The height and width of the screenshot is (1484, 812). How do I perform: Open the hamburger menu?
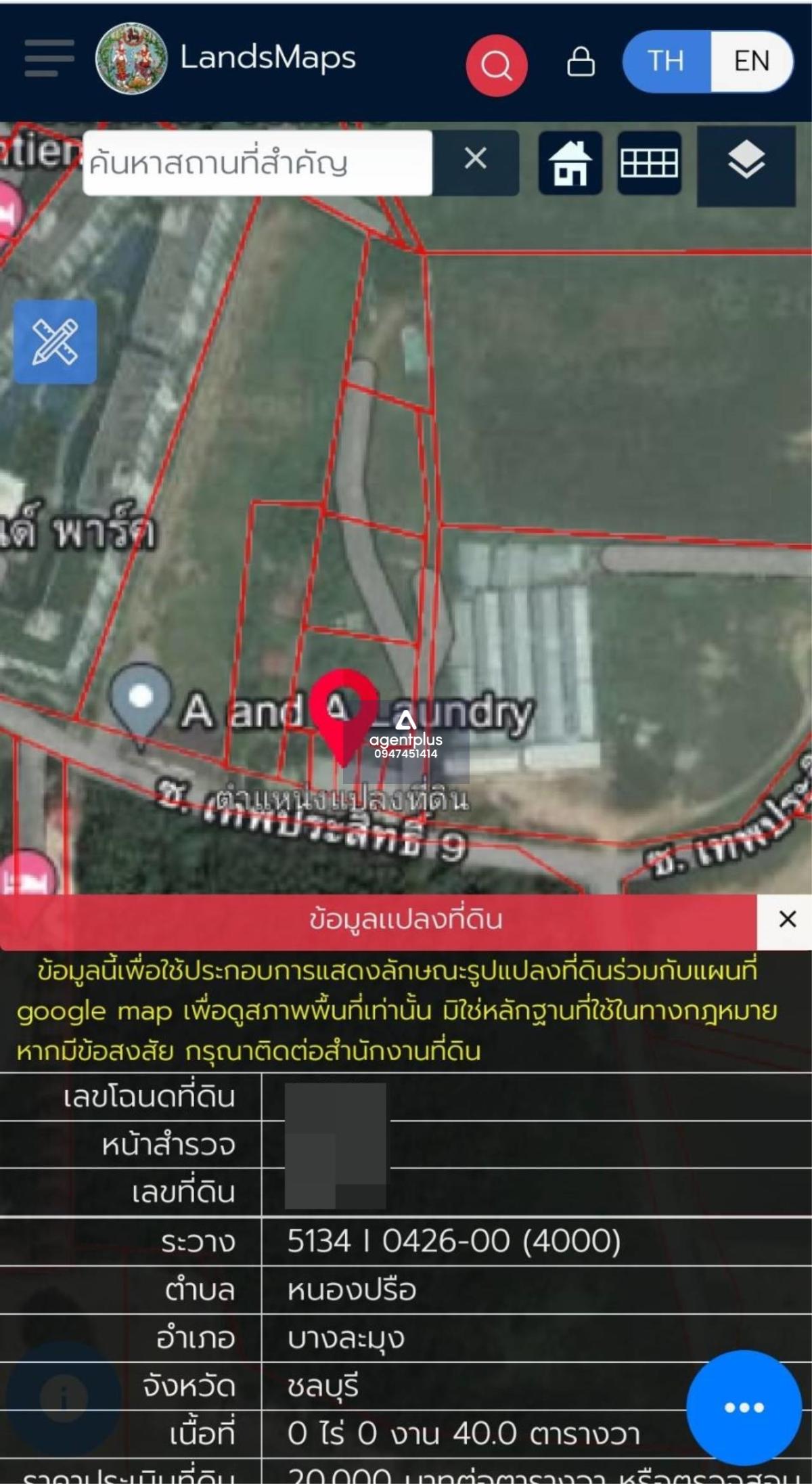[x=49, y=58]
